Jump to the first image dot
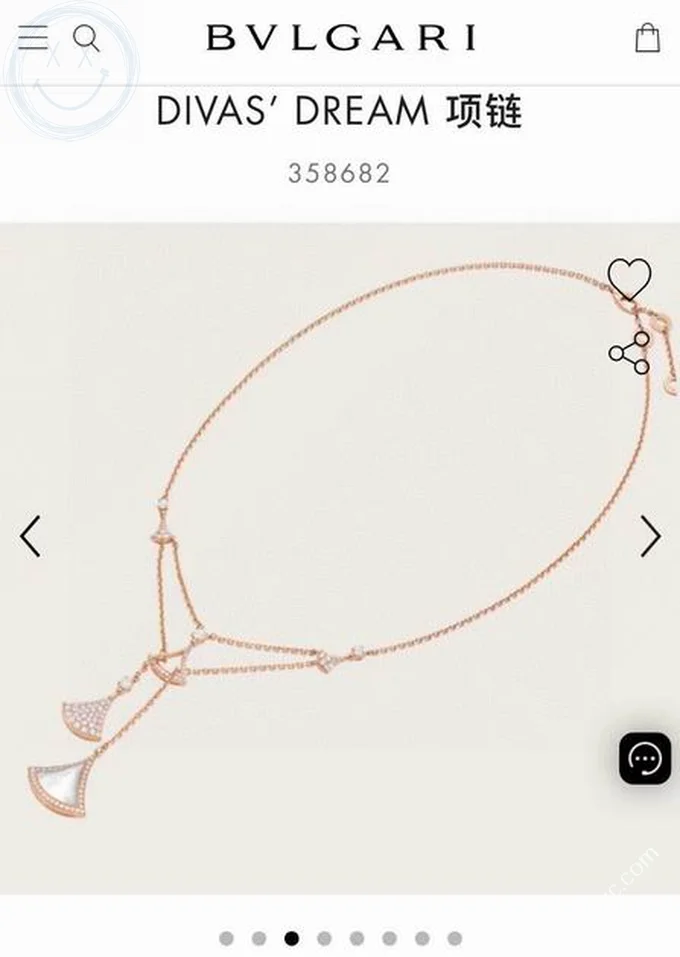Screen dimensions: 680x957 coord(226,938)
